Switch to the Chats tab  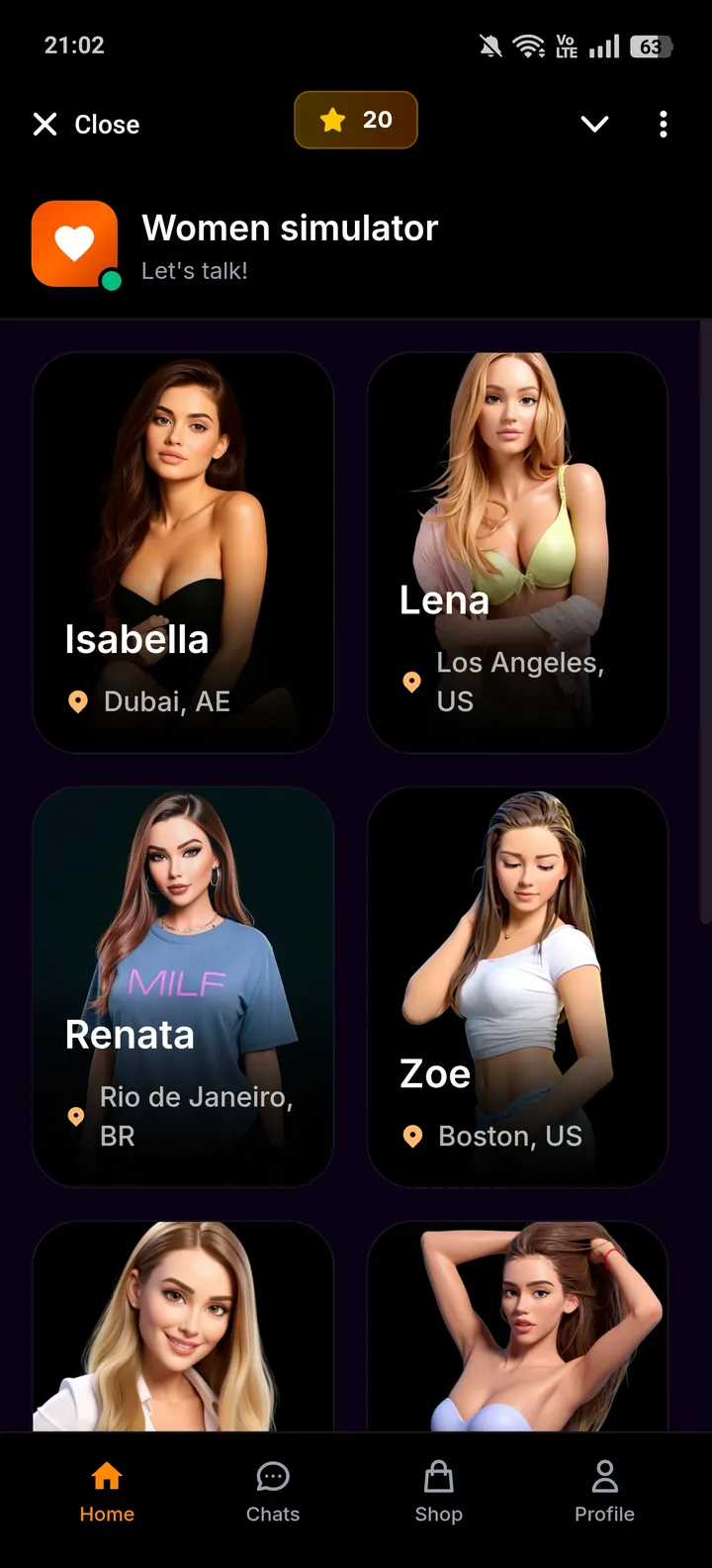click(x=273, y=1493)
